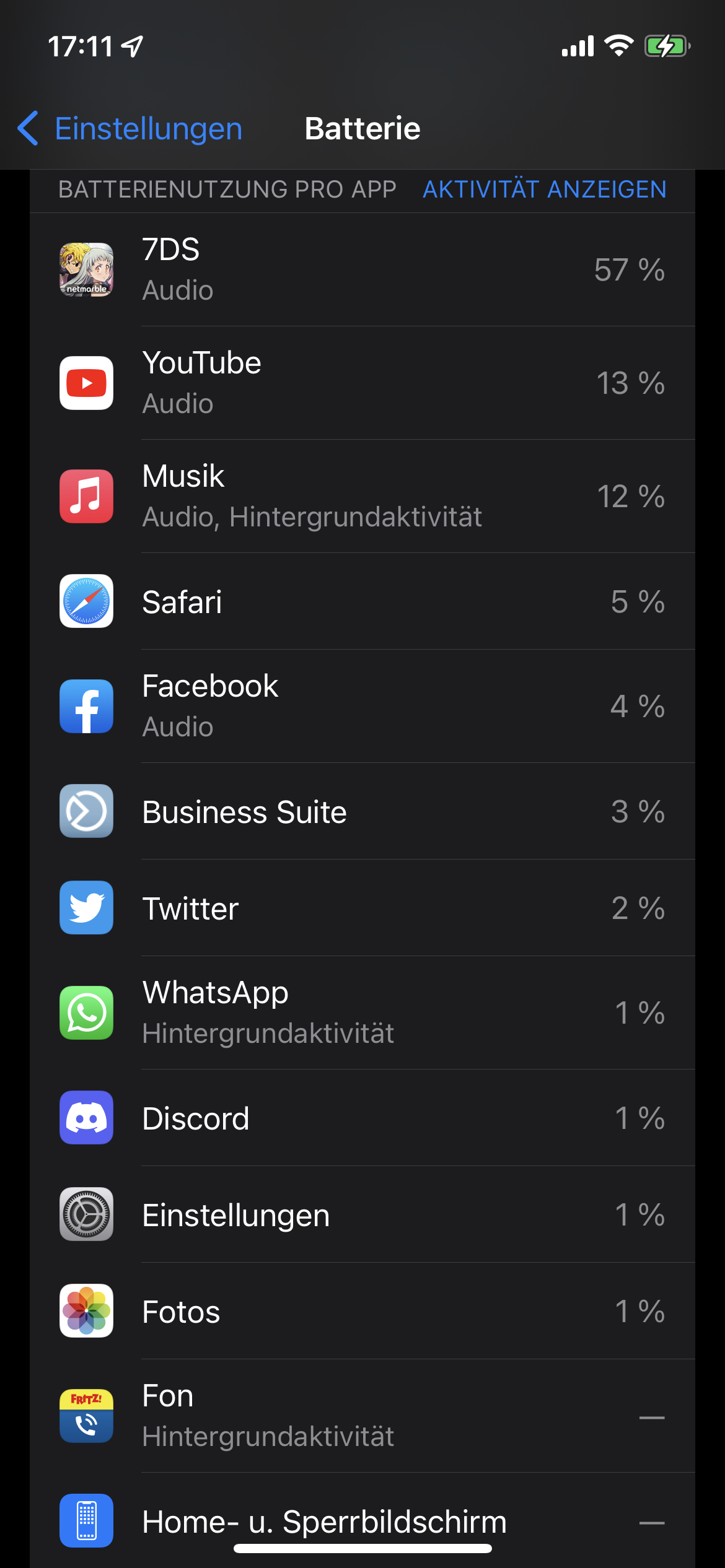725x1568 pixels.
Task: Tap the Business Suite row
Action: 362,811
